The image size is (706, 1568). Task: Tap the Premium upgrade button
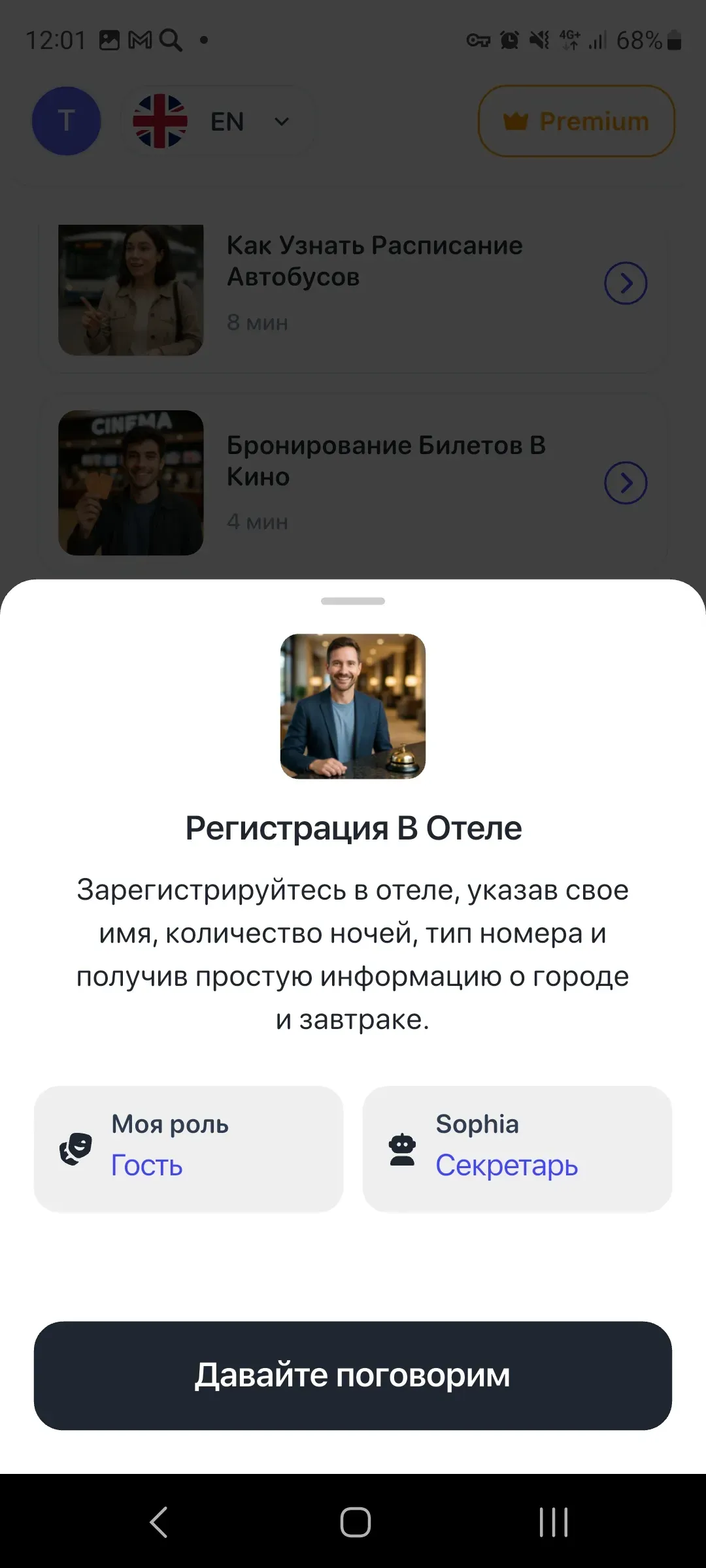577,121
